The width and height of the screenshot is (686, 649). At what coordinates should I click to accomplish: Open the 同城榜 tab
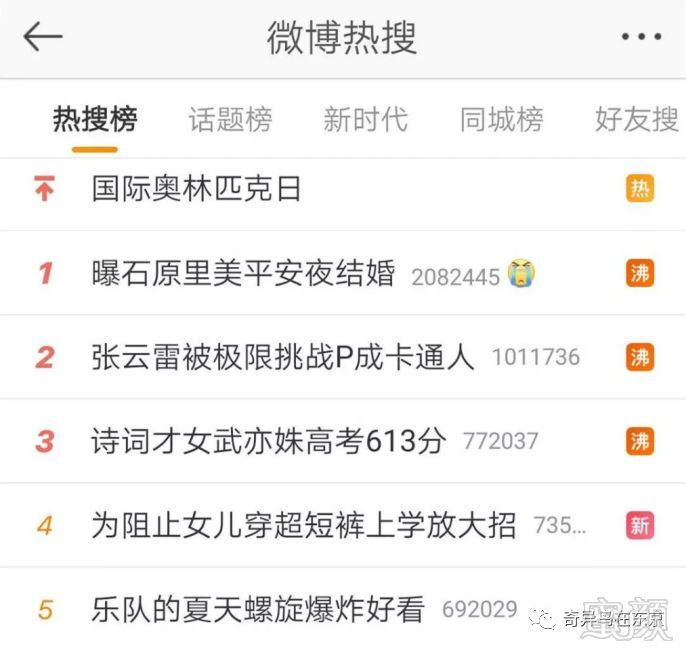(x=501, y=121)
